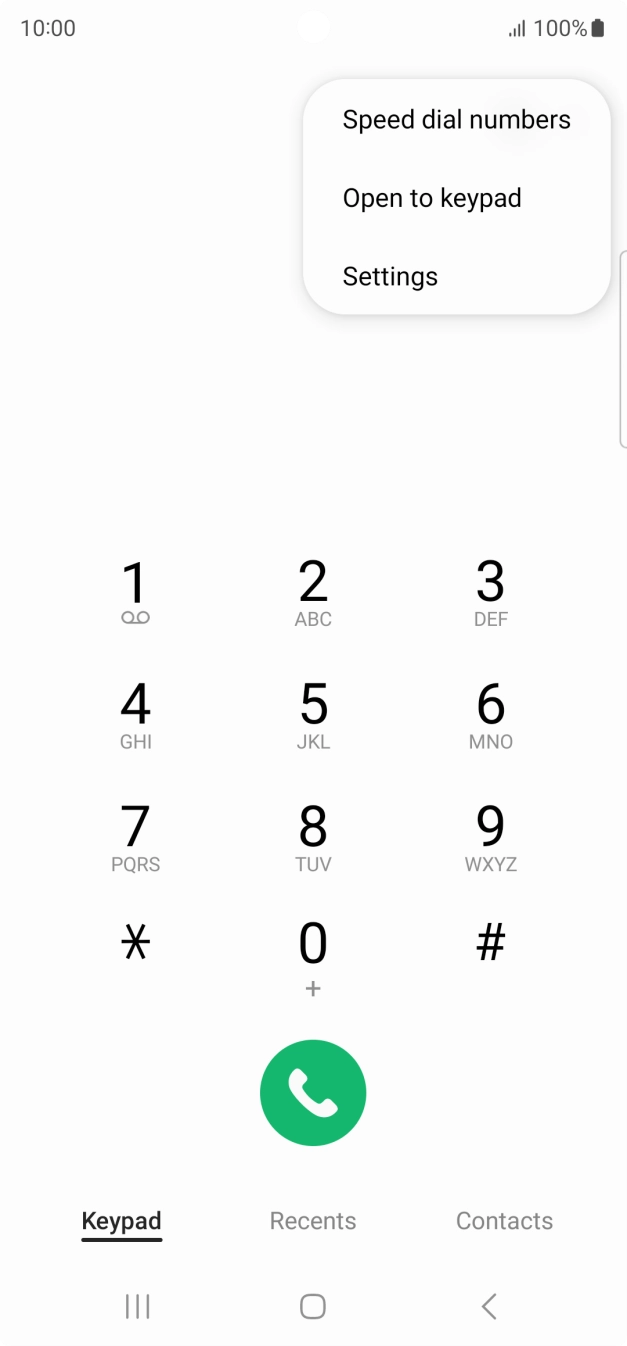The image size is (627, 1346).
Task: Tap the 2 ABC key
Action: click(313, 592)
